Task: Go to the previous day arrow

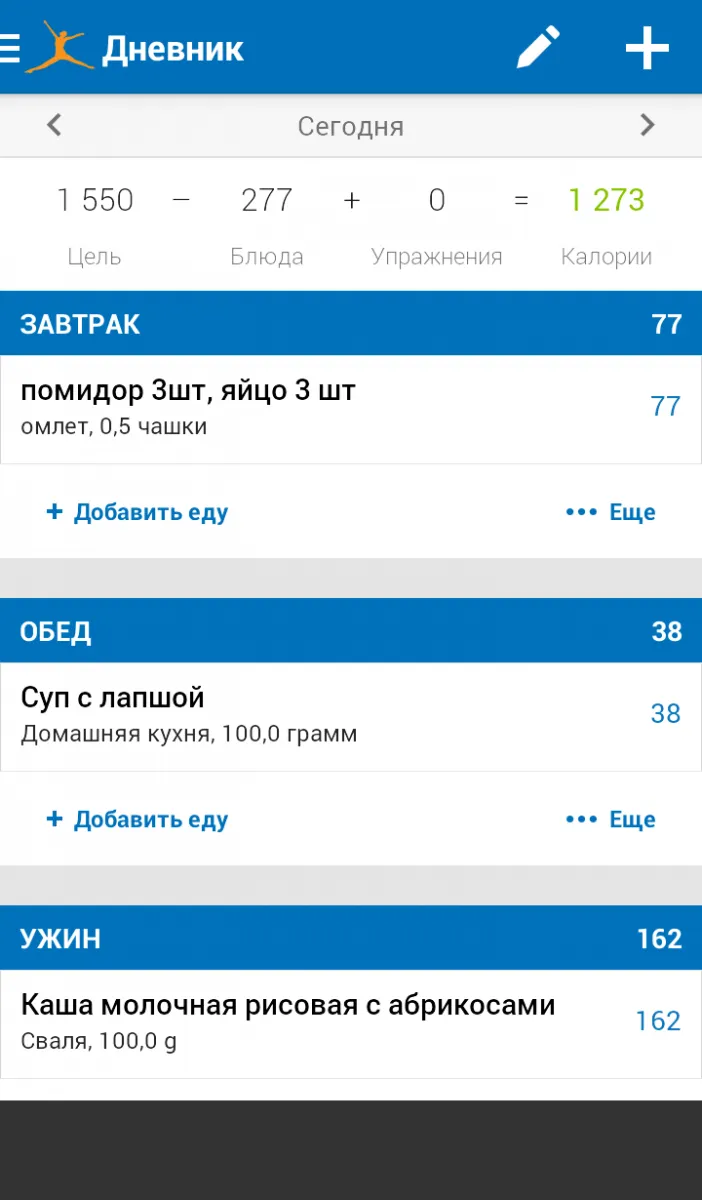Action: (54, 125)
